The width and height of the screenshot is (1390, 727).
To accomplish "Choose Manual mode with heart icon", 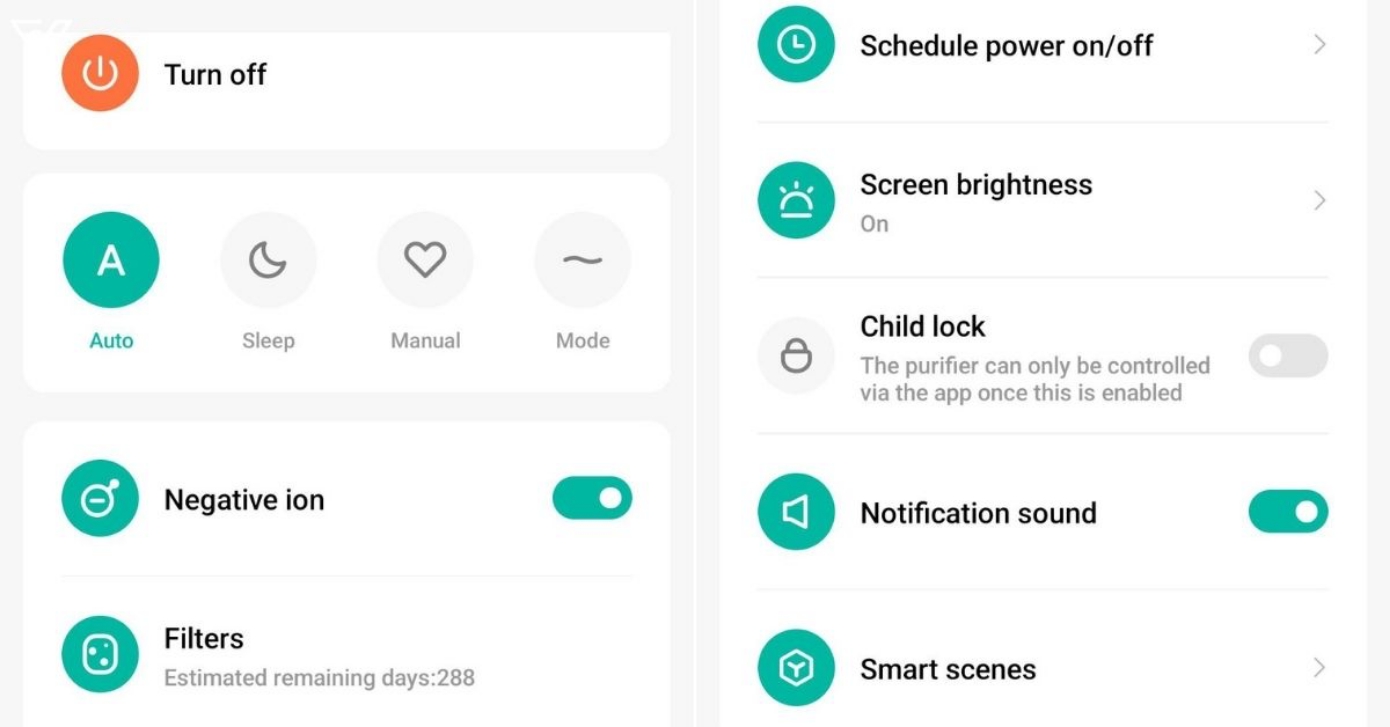I will point(425,260).
